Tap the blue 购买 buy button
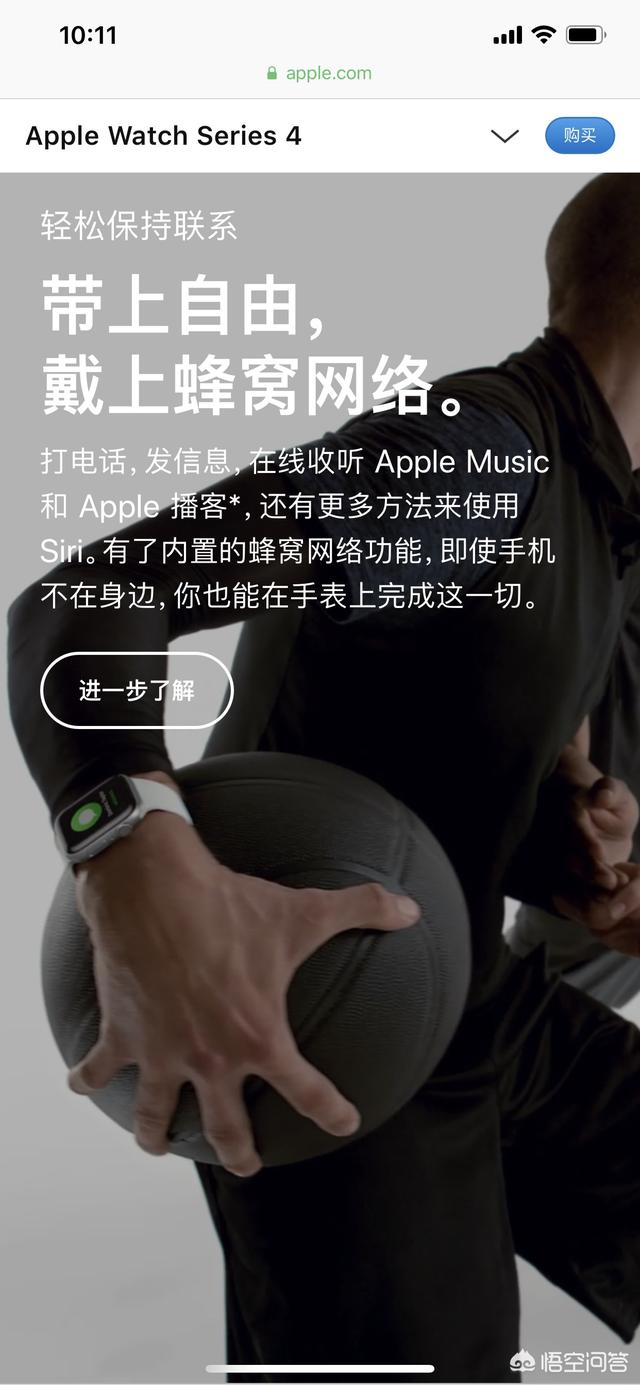 (579, 136)
